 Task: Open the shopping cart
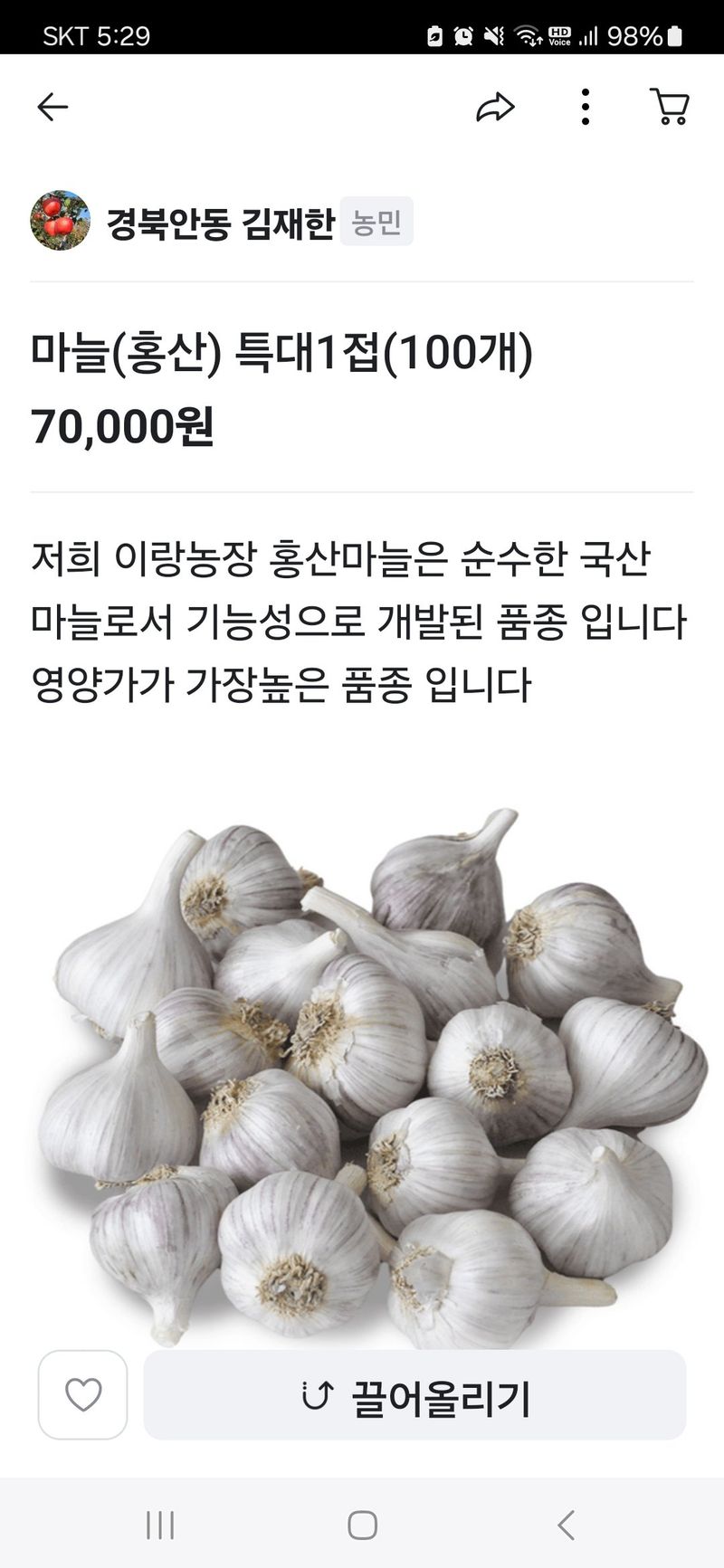click(x=670, y=106)
